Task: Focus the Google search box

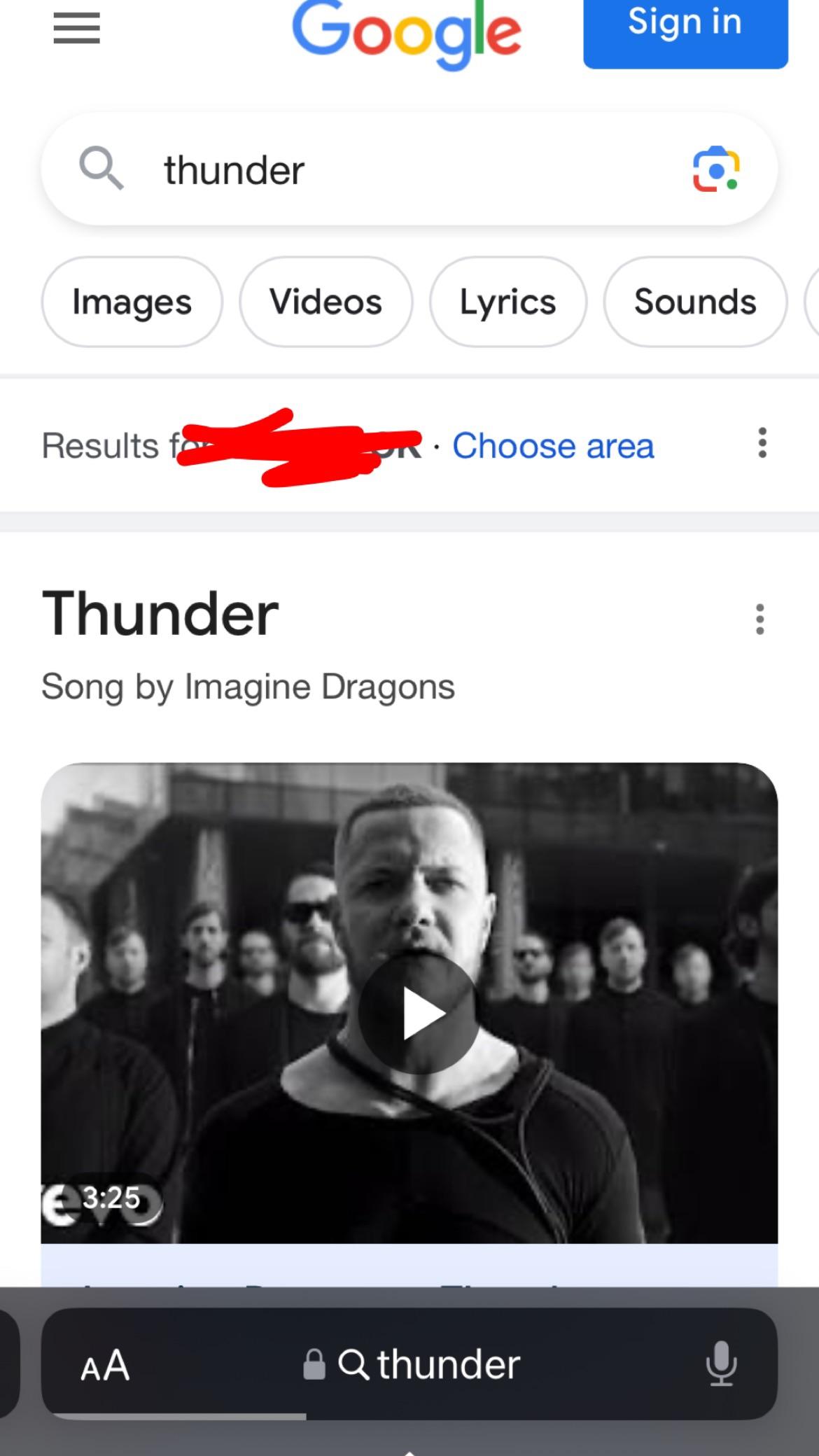Action: [392, 170]
